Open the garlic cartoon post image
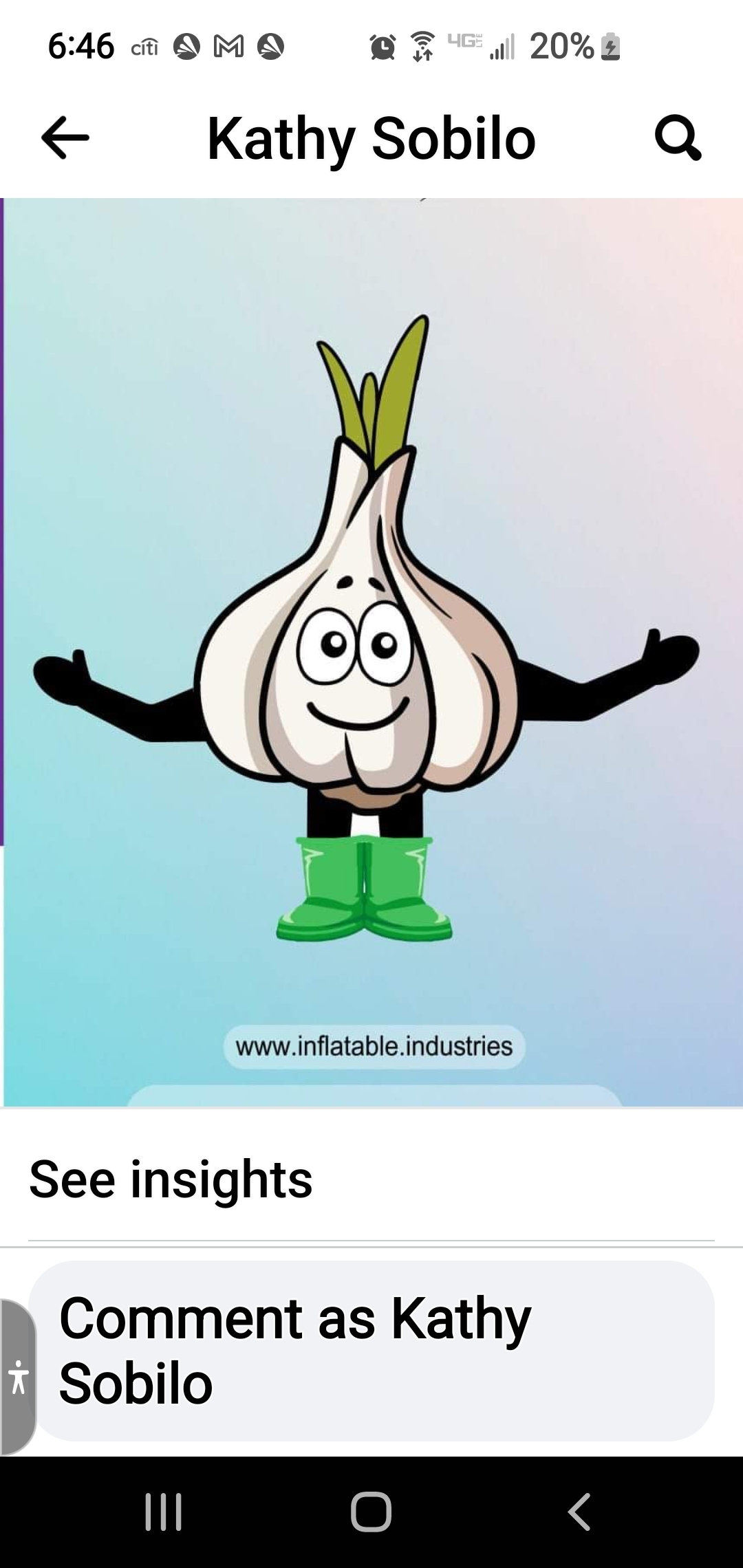The image size is (743, 1568). (371, 652)
